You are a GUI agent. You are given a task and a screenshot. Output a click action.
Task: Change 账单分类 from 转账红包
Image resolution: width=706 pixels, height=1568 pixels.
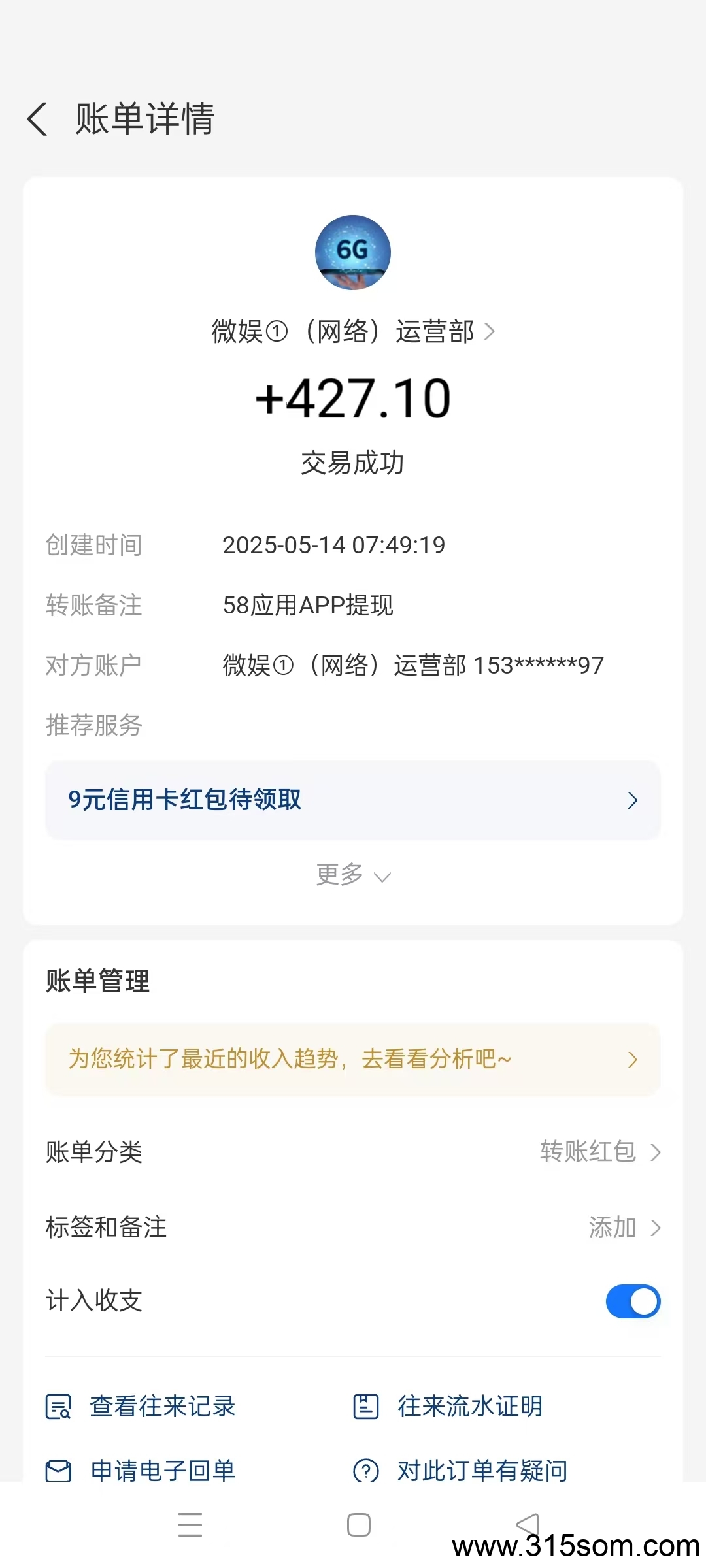353,1152
